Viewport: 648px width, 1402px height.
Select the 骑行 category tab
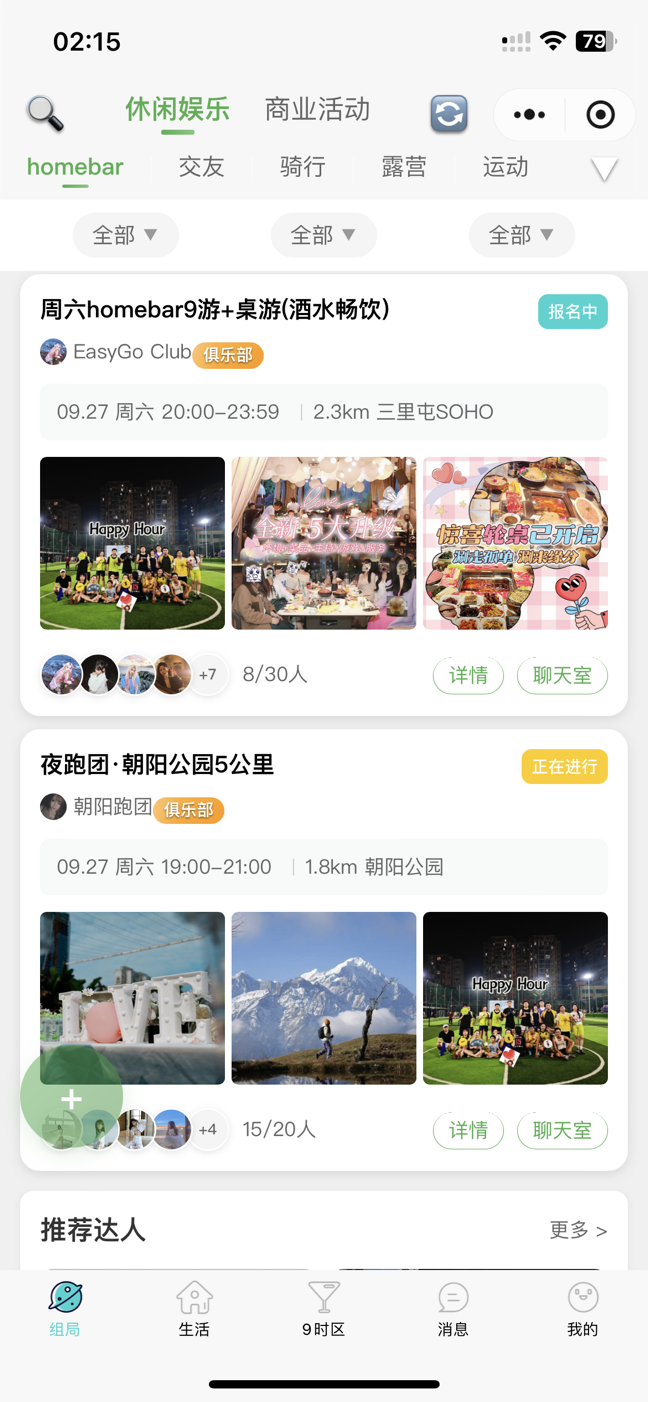(302, 167)
